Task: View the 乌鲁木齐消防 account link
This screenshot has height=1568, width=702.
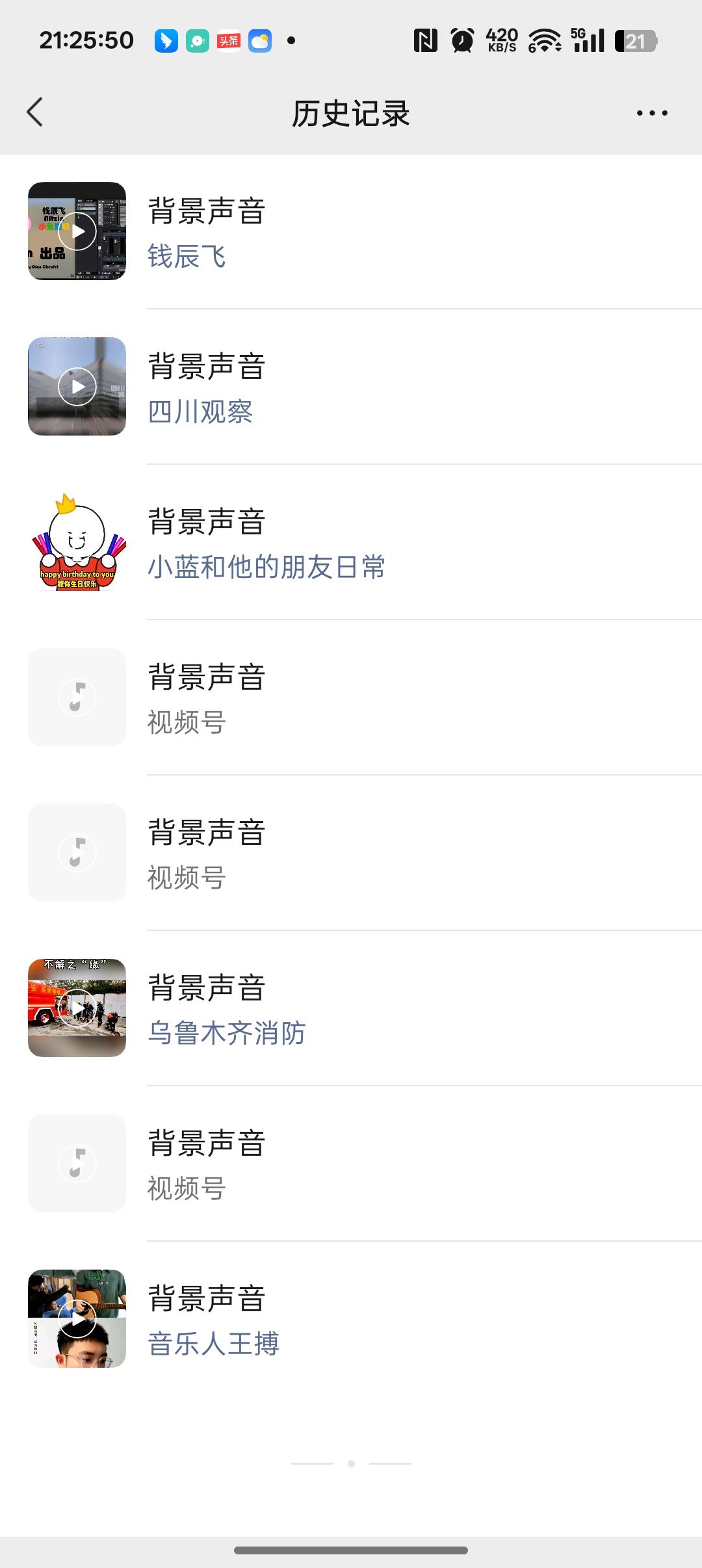Action: pos(226,1033)
